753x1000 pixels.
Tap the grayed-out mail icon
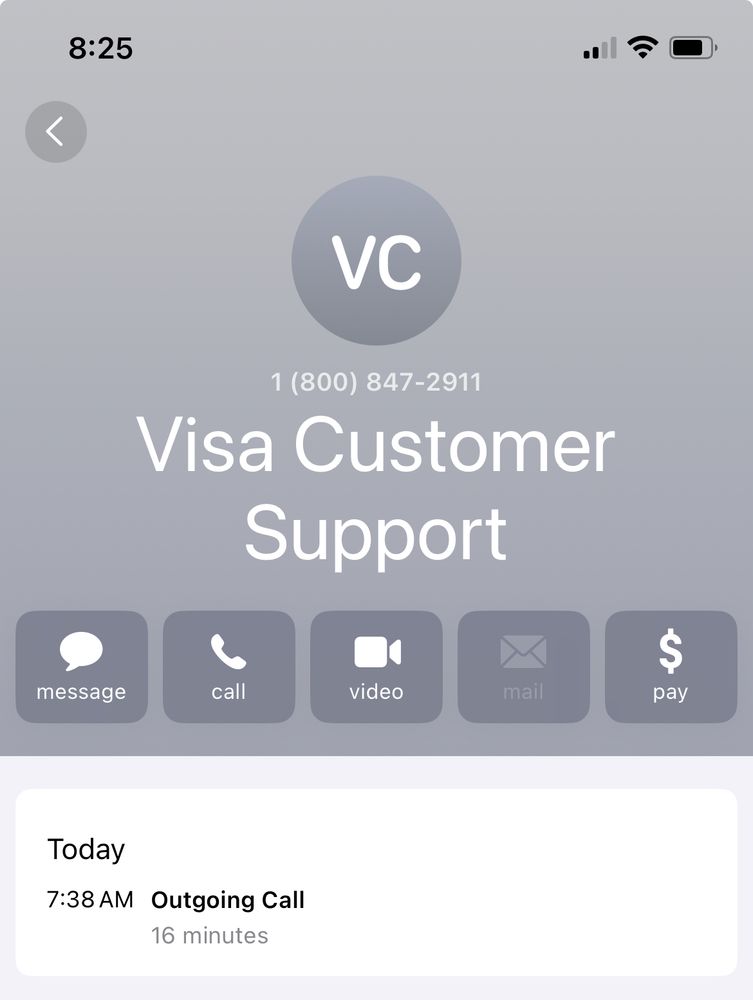tap(523, 667)
